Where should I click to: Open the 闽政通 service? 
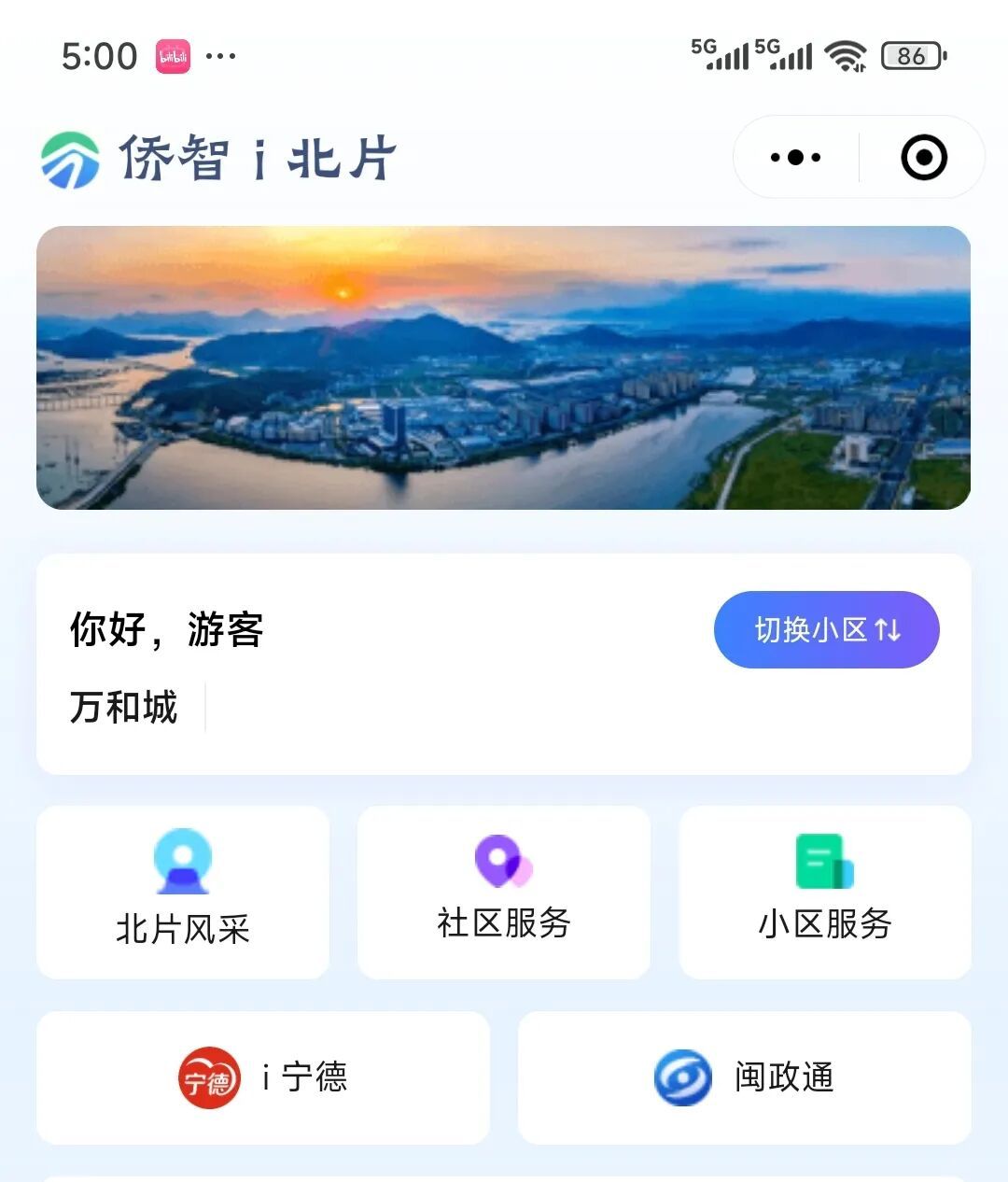745,1077
